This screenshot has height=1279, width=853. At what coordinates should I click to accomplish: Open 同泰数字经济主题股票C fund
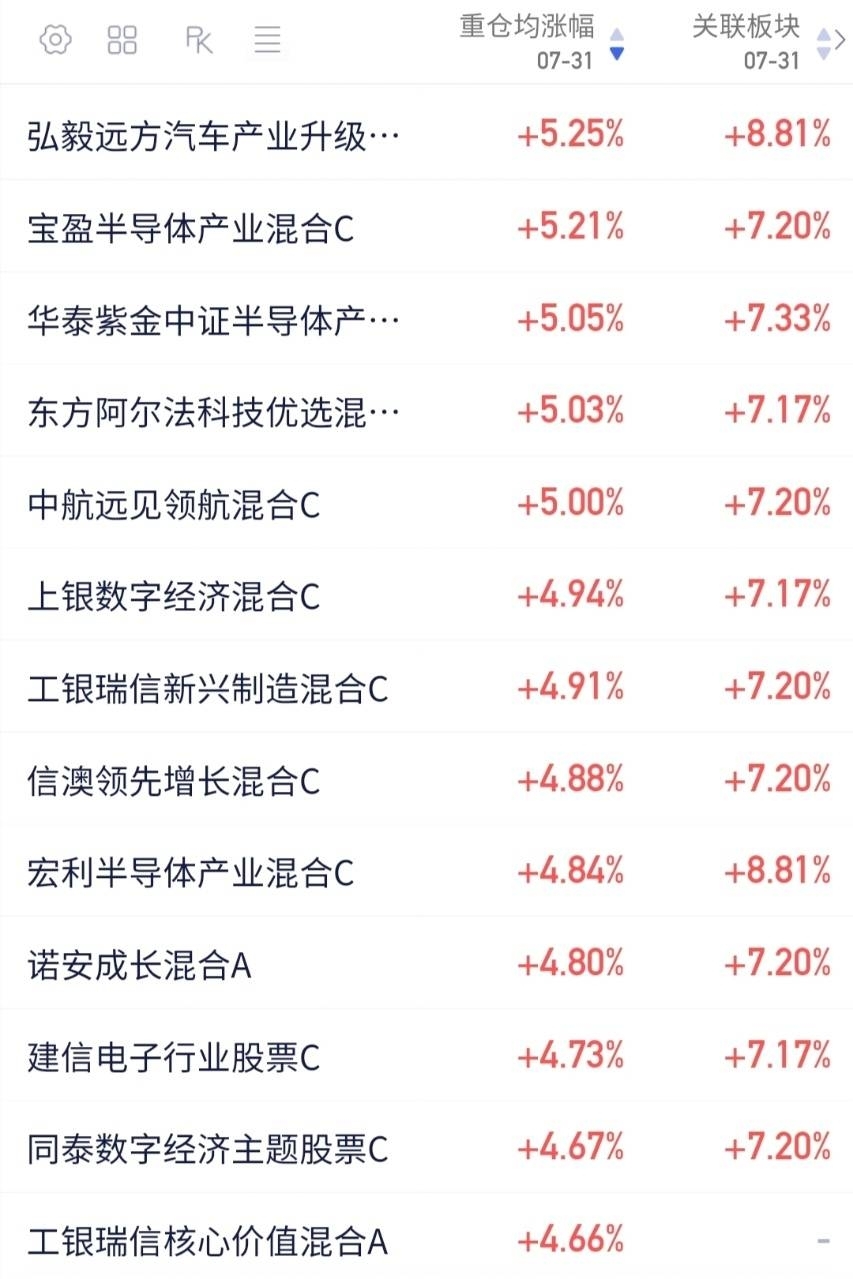point(426,1147)
